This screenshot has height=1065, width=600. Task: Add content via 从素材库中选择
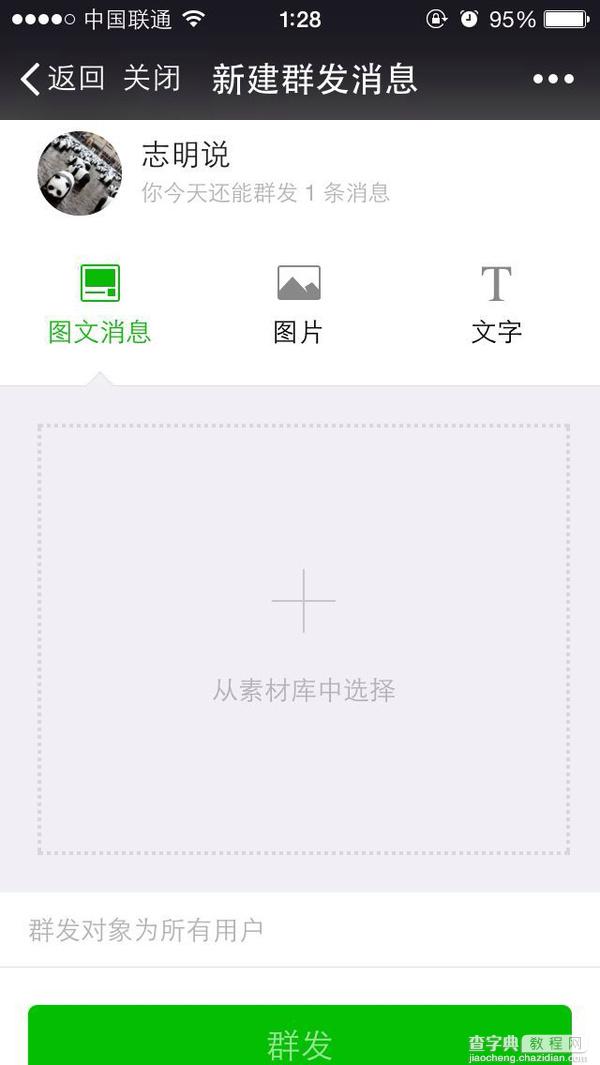click(303, 638)
